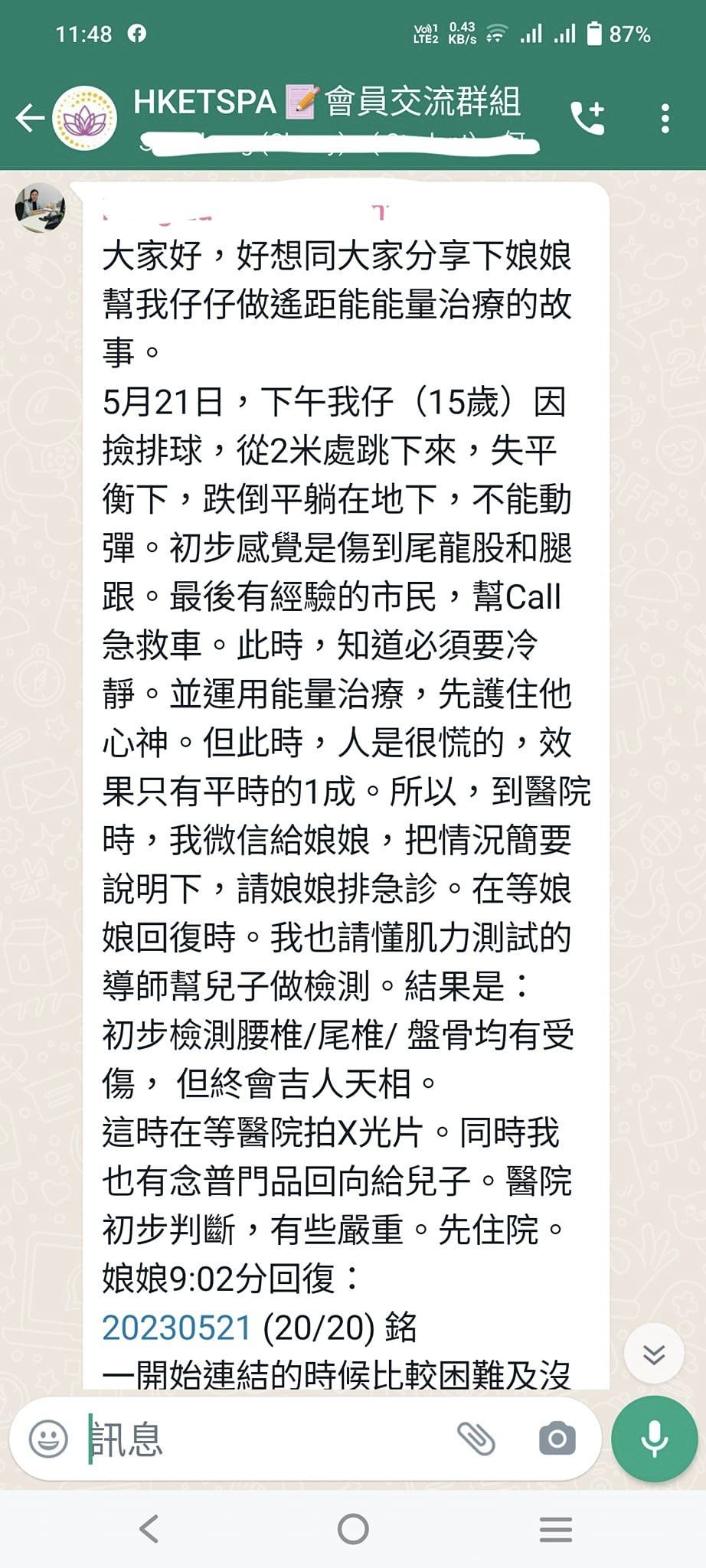This screenshot has width=706, height=1568.
Task: Go back from the HKETSPA group chat
Action: [31, 118]
